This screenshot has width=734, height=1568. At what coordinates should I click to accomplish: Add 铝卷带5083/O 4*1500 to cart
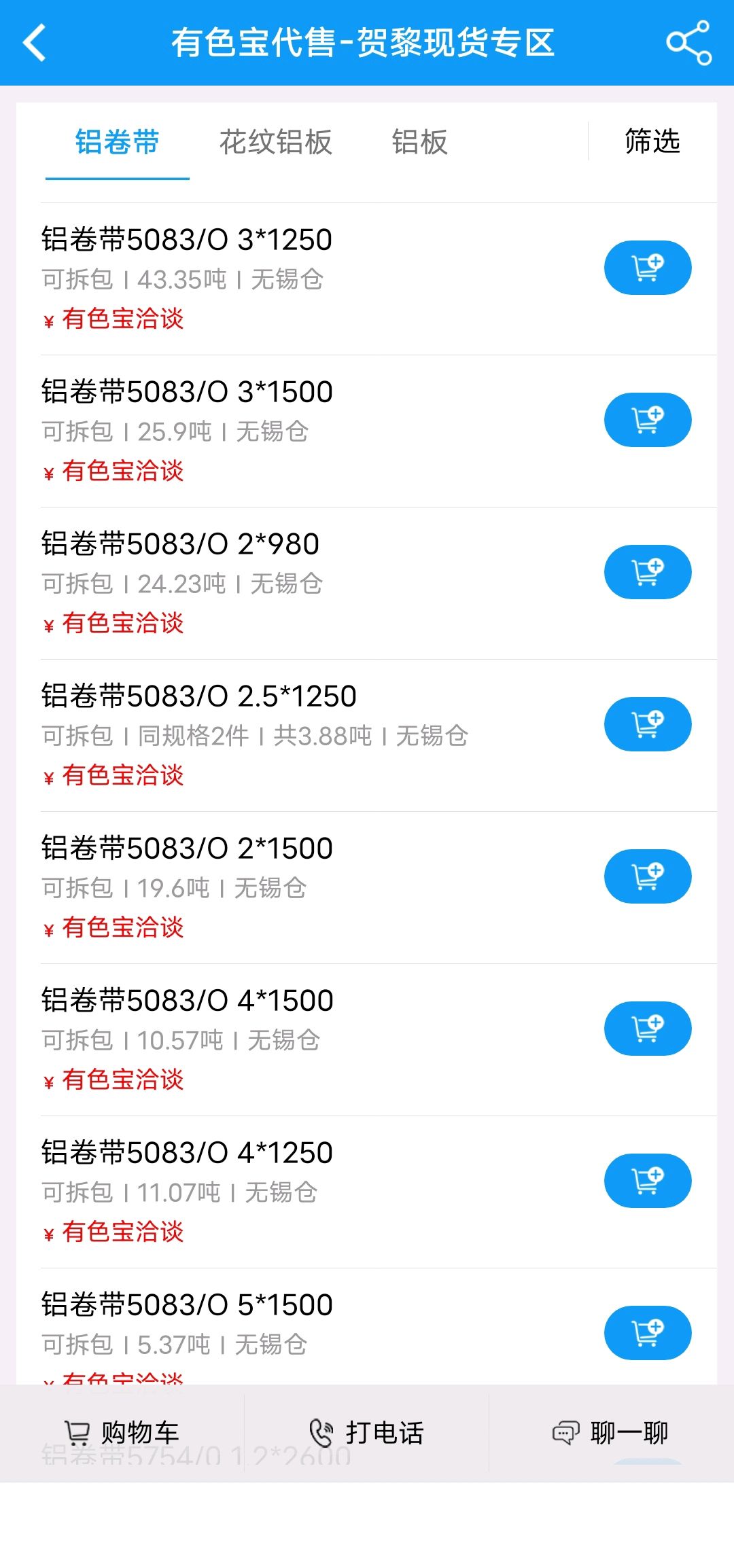pyautogui.click(x=648, y=1029)
